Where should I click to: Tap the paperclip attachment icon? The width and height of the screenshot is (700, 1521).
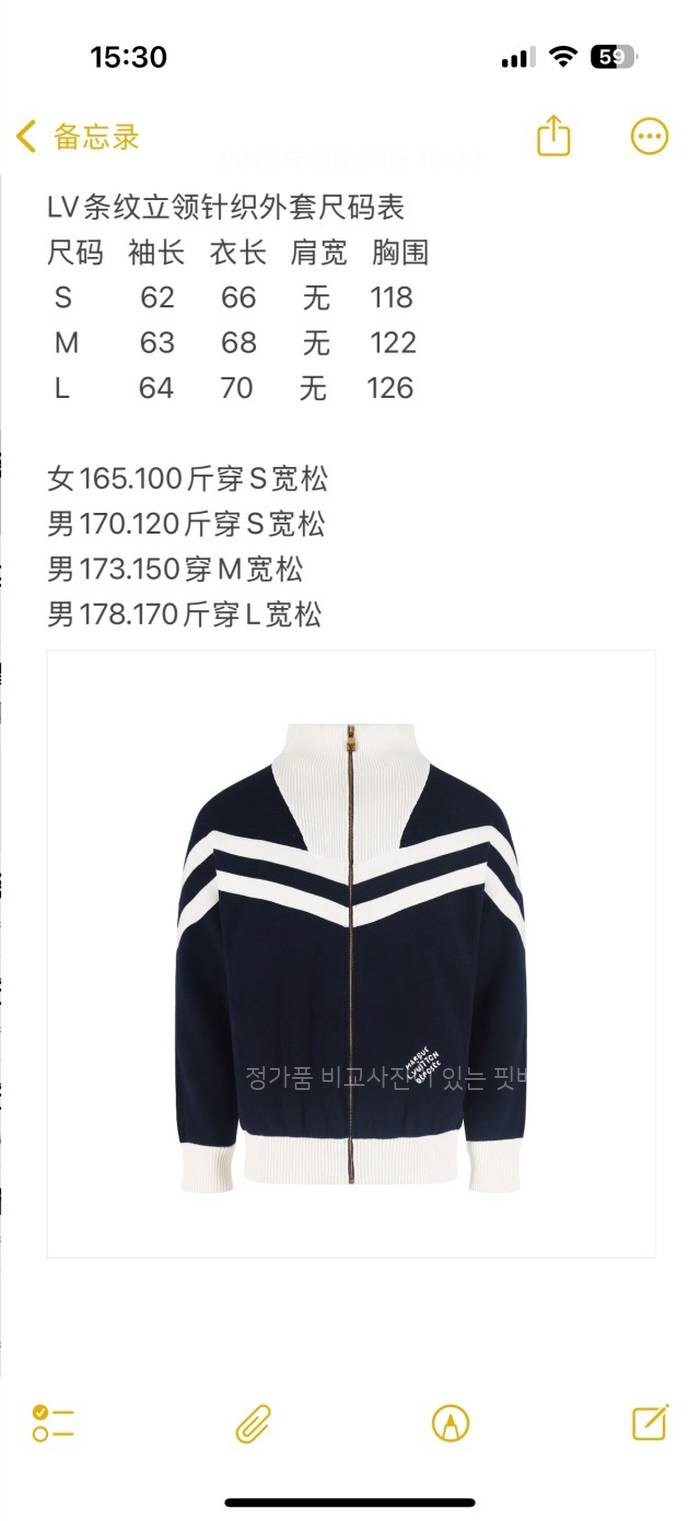click(x=253, y=1422)
